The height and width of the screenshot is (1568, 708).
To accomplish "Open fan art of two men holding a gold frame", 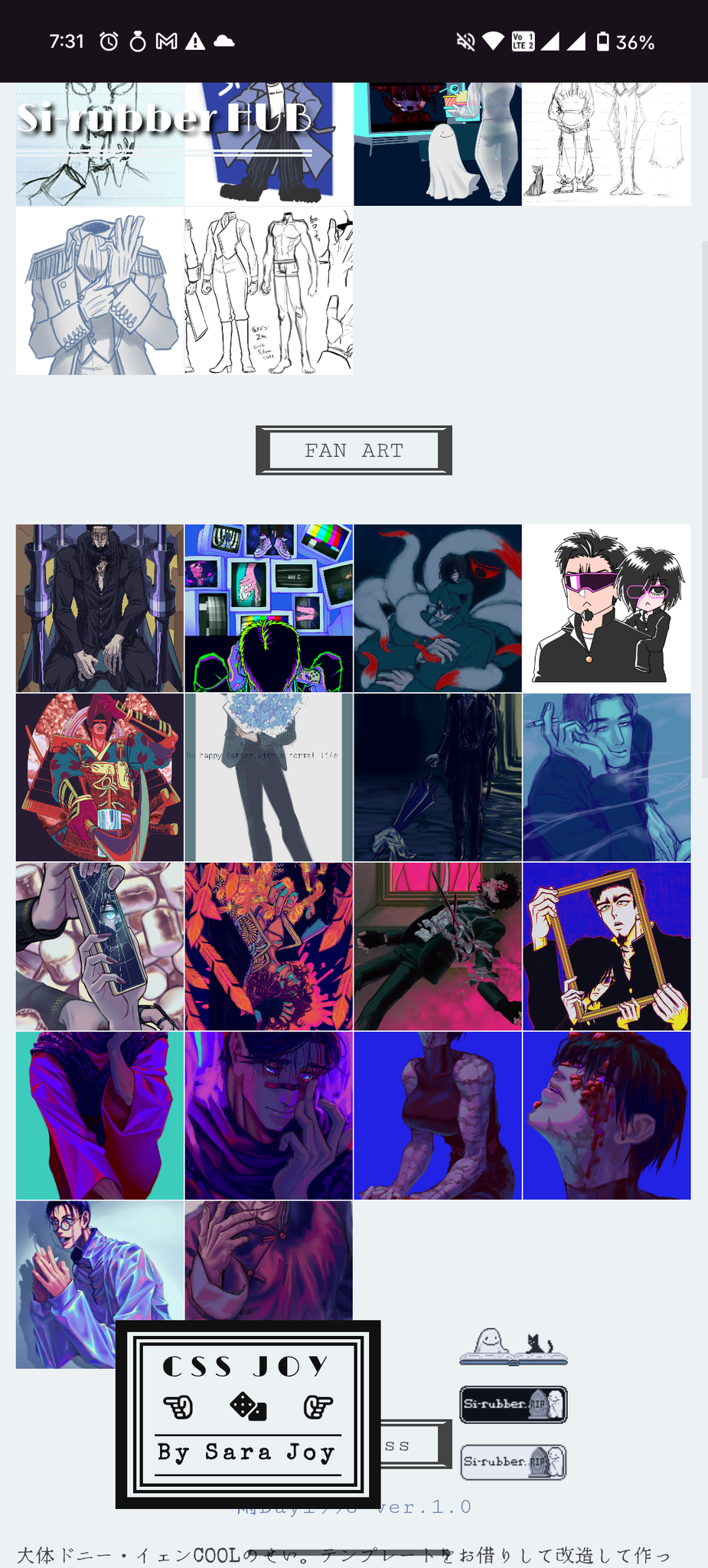I will click(606, 946).
